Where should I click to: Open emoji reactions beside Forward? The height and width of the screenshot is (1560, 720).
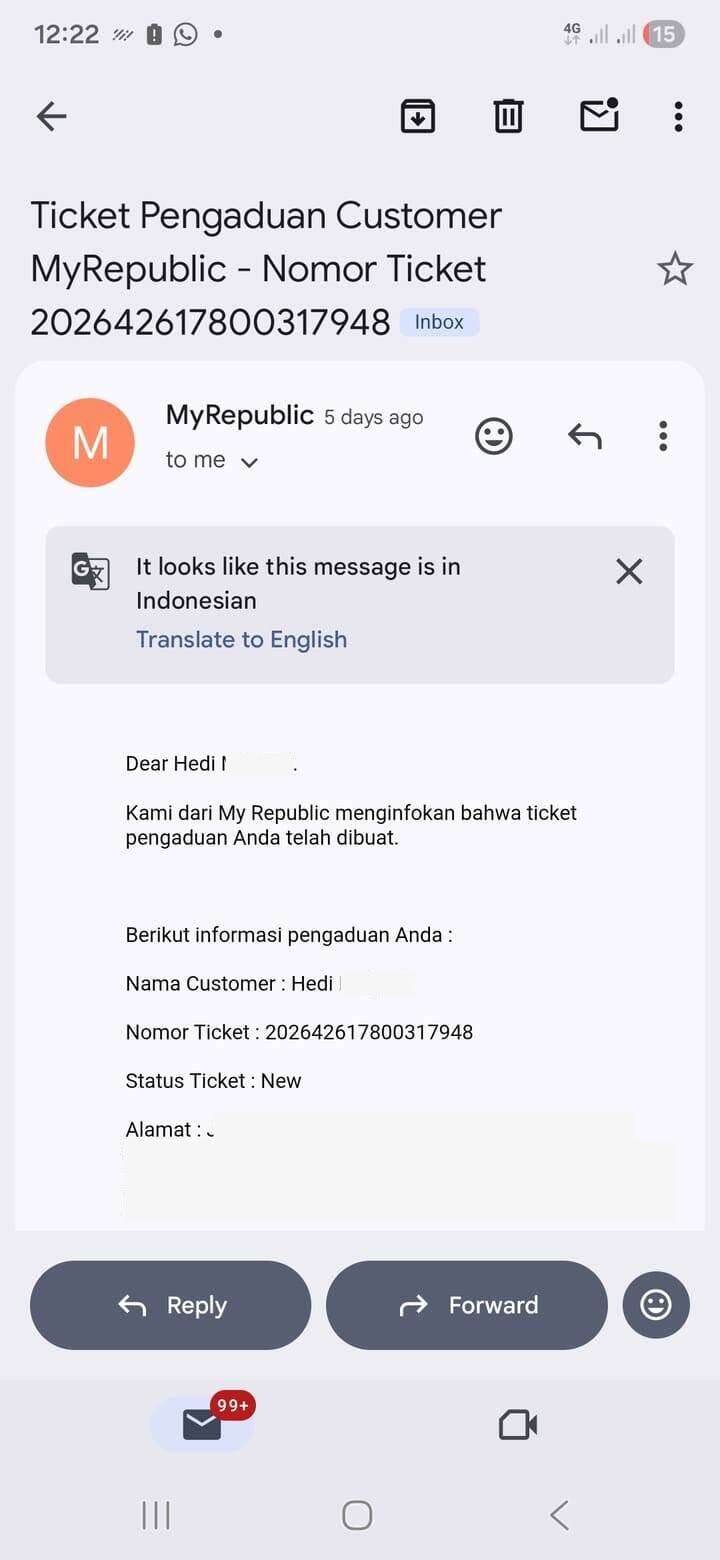pos(656,1305)
